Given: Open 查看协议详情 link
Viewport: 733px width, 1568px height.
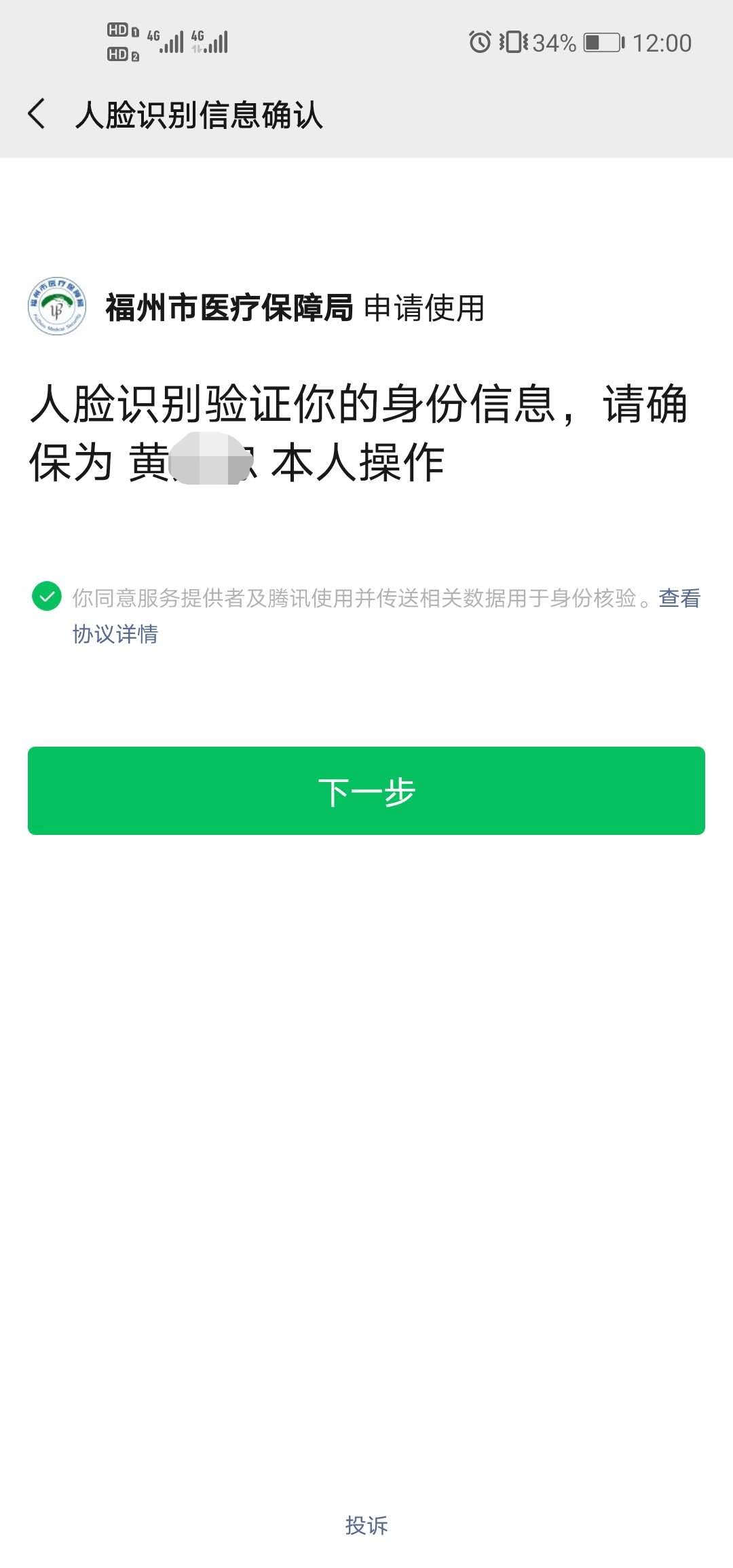Looking at the screenshot, I should click(679, 598).
